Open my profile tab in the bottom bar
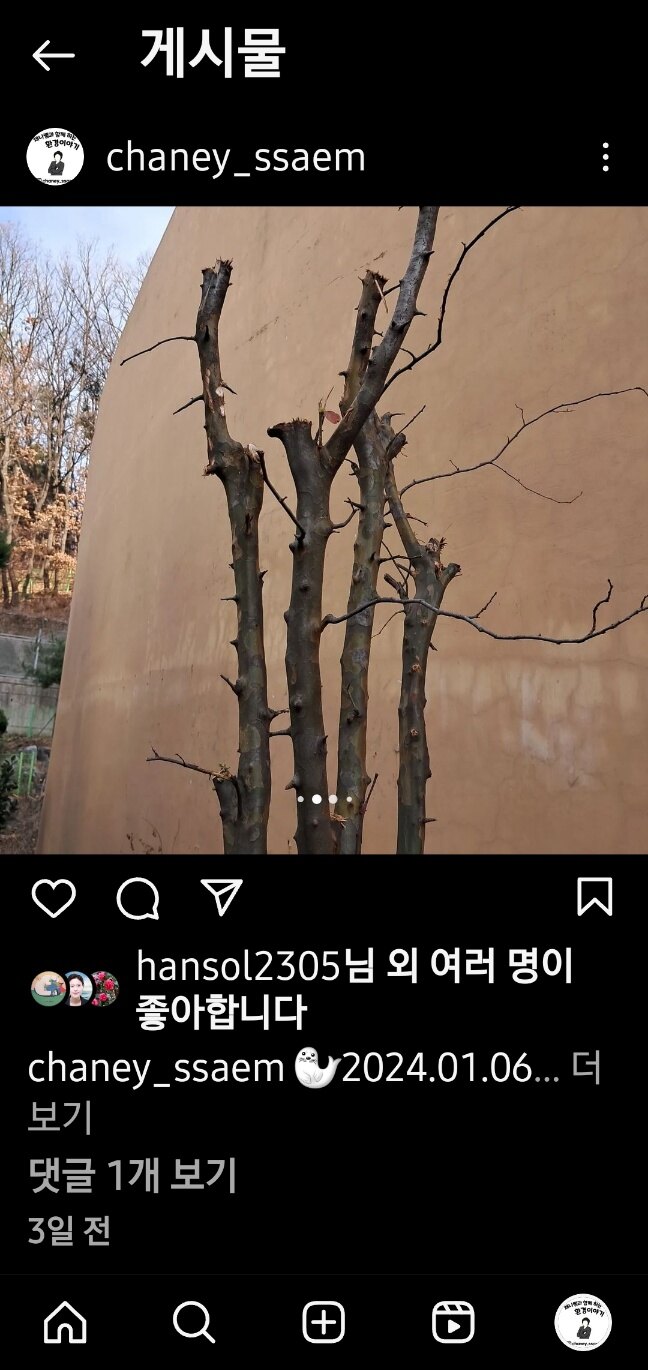The image size is (648, 1370). [x=583, y=1322]
